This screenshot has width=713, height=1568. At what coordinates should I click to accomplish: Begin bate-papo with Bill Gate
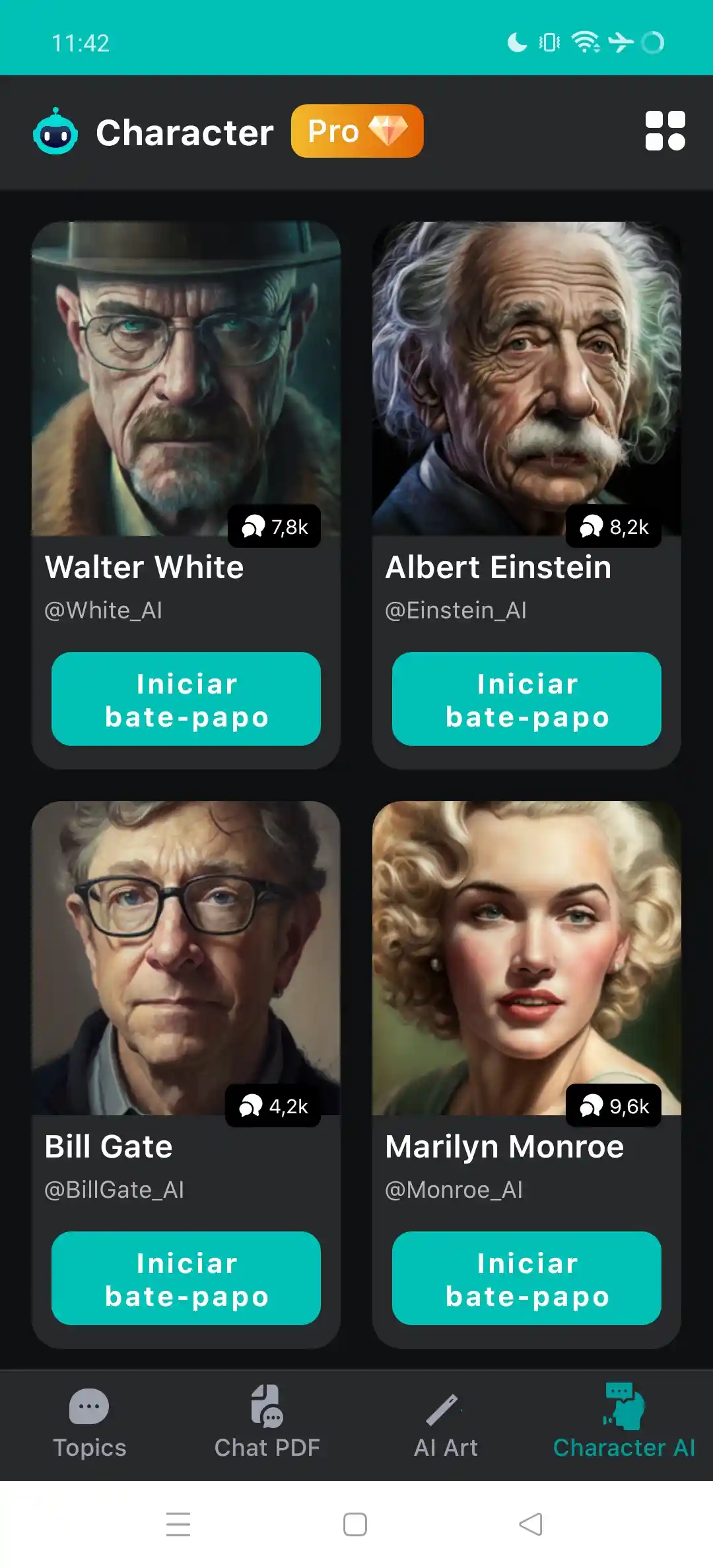tap(186, 1278)
